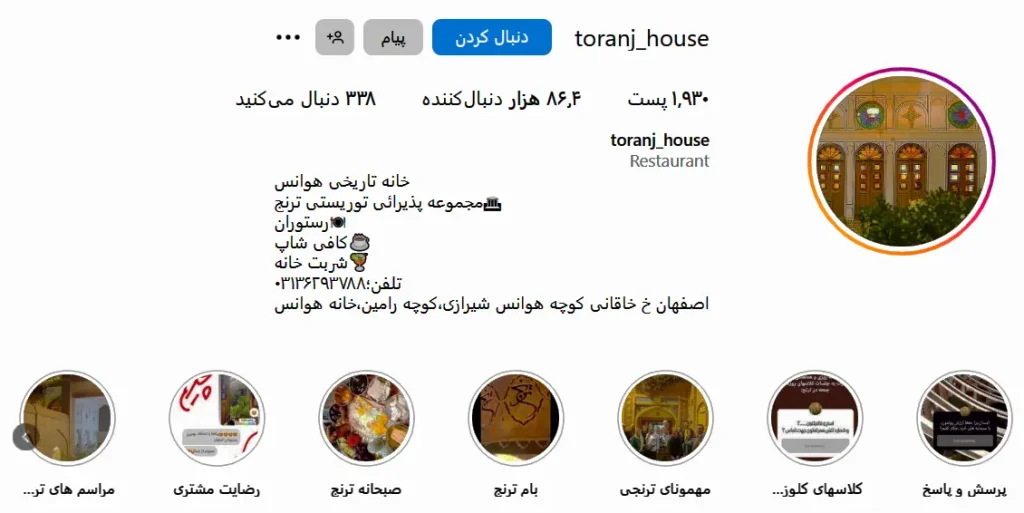Open the کلاسهای کلوز story highlight
Screen dimensions: 1024x513
(815, 418)
